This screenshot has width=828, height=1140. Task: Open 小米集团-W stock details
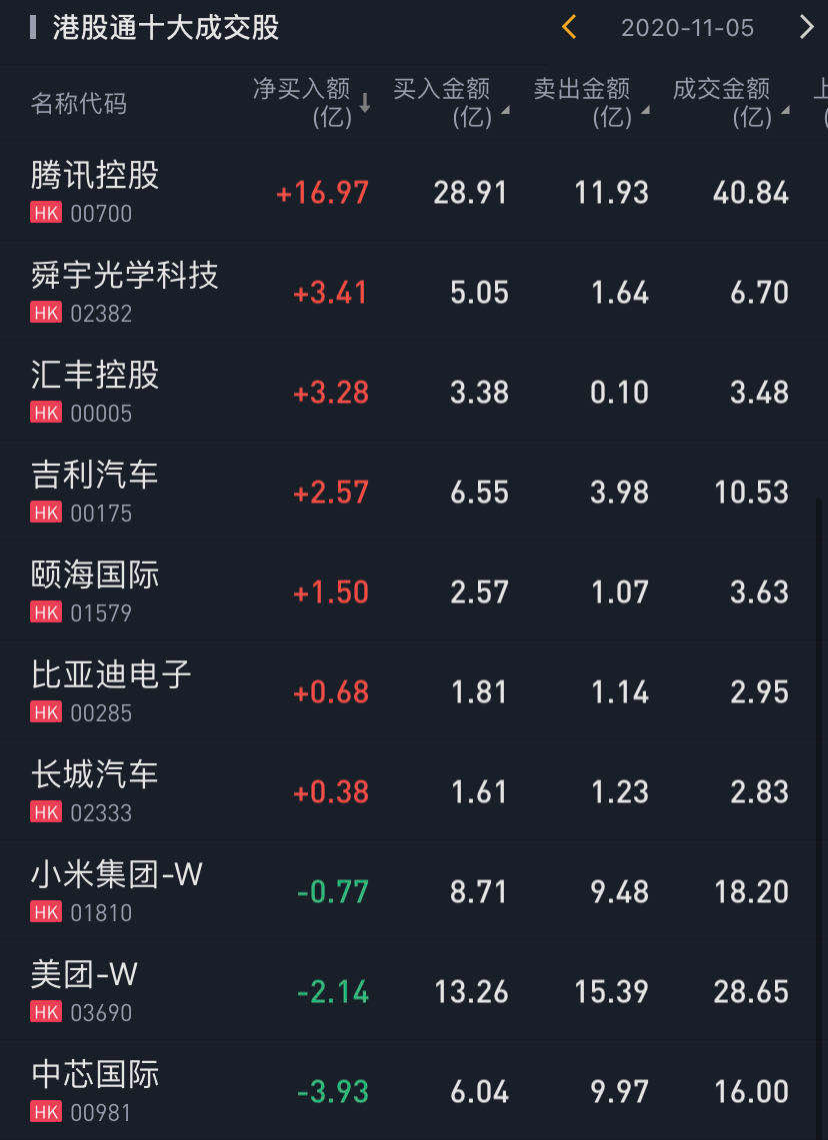click(116, 876)
